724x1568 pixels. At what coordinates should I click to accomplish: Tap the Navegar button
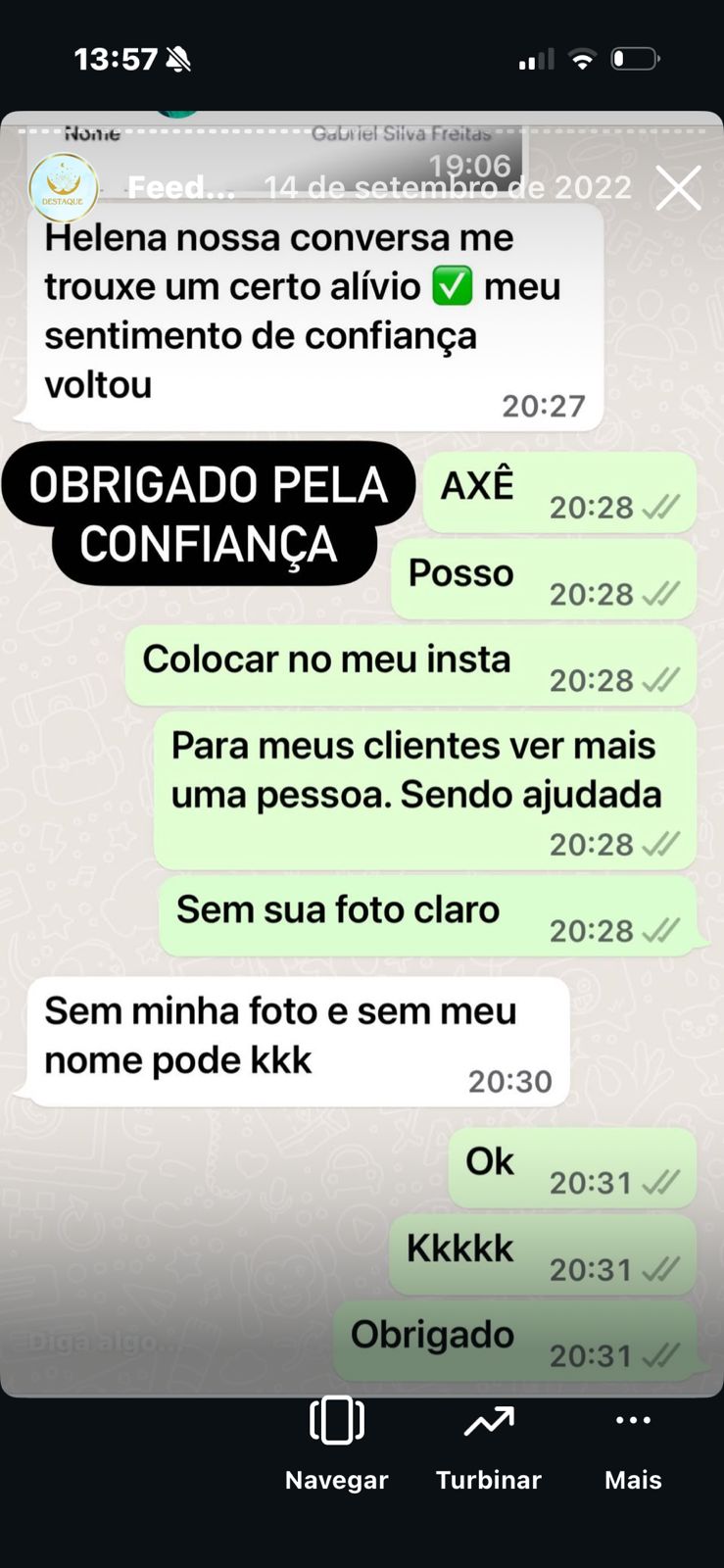coord(336,1443)
